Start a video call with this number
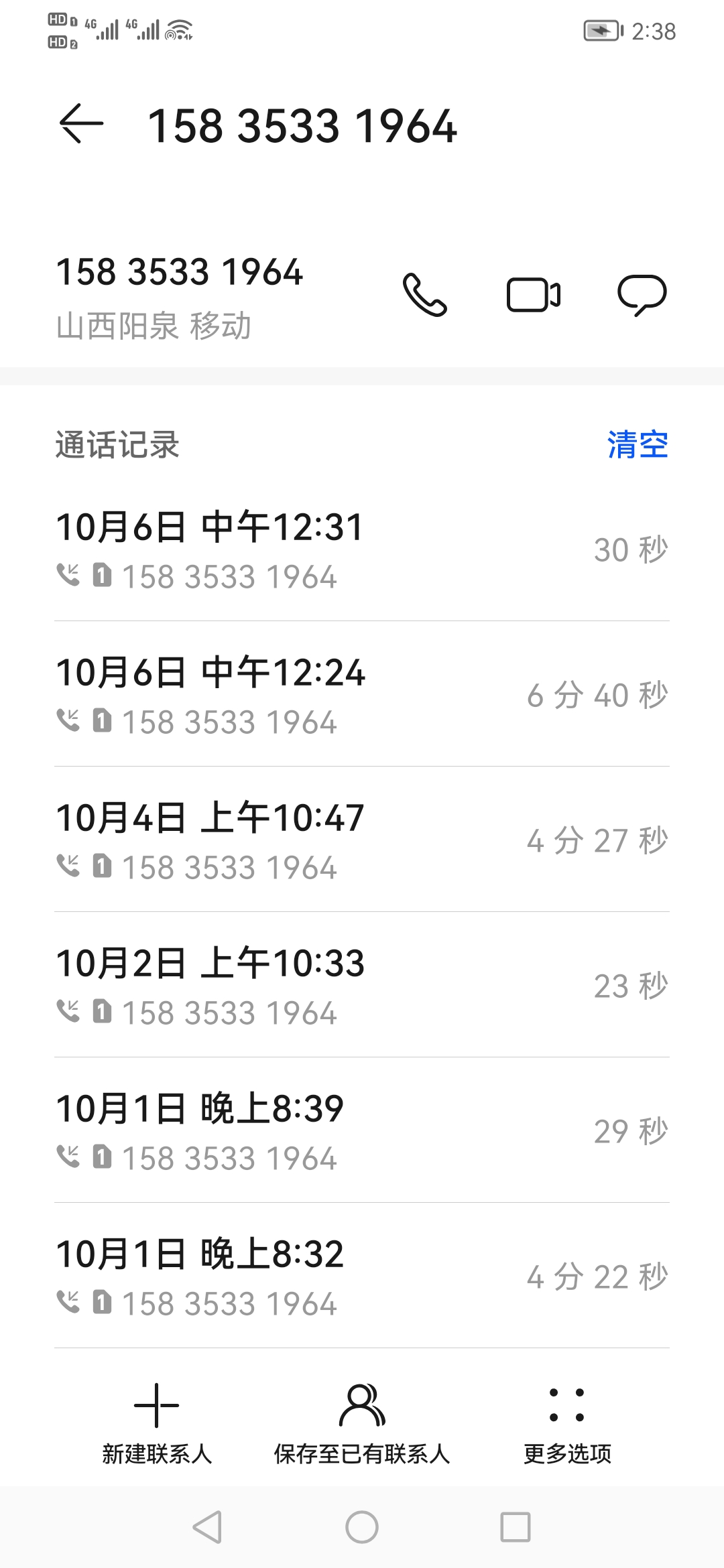This screenshot has width=724, height=1568. [534, 294]
